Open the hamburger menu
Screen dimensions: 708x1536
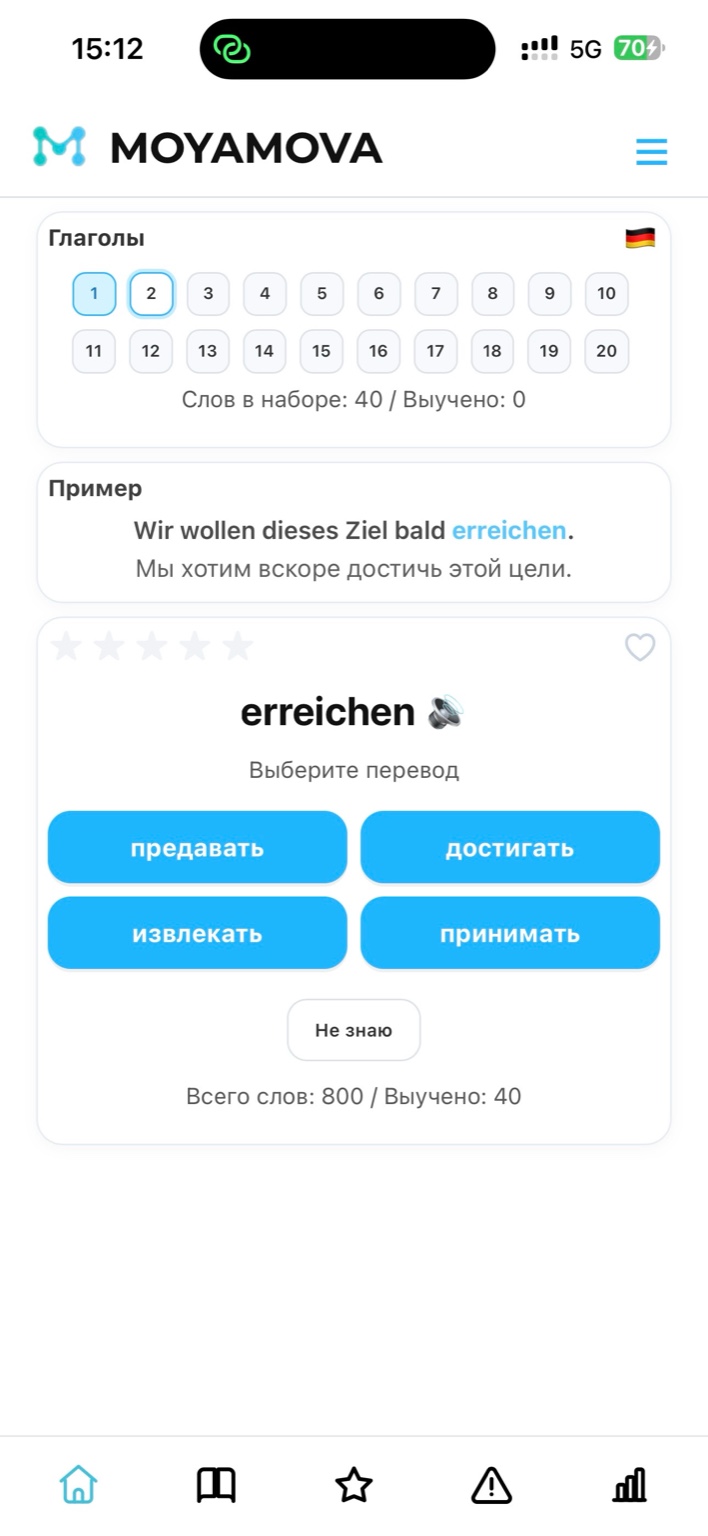pyautogui.click(x=651, y=151)
